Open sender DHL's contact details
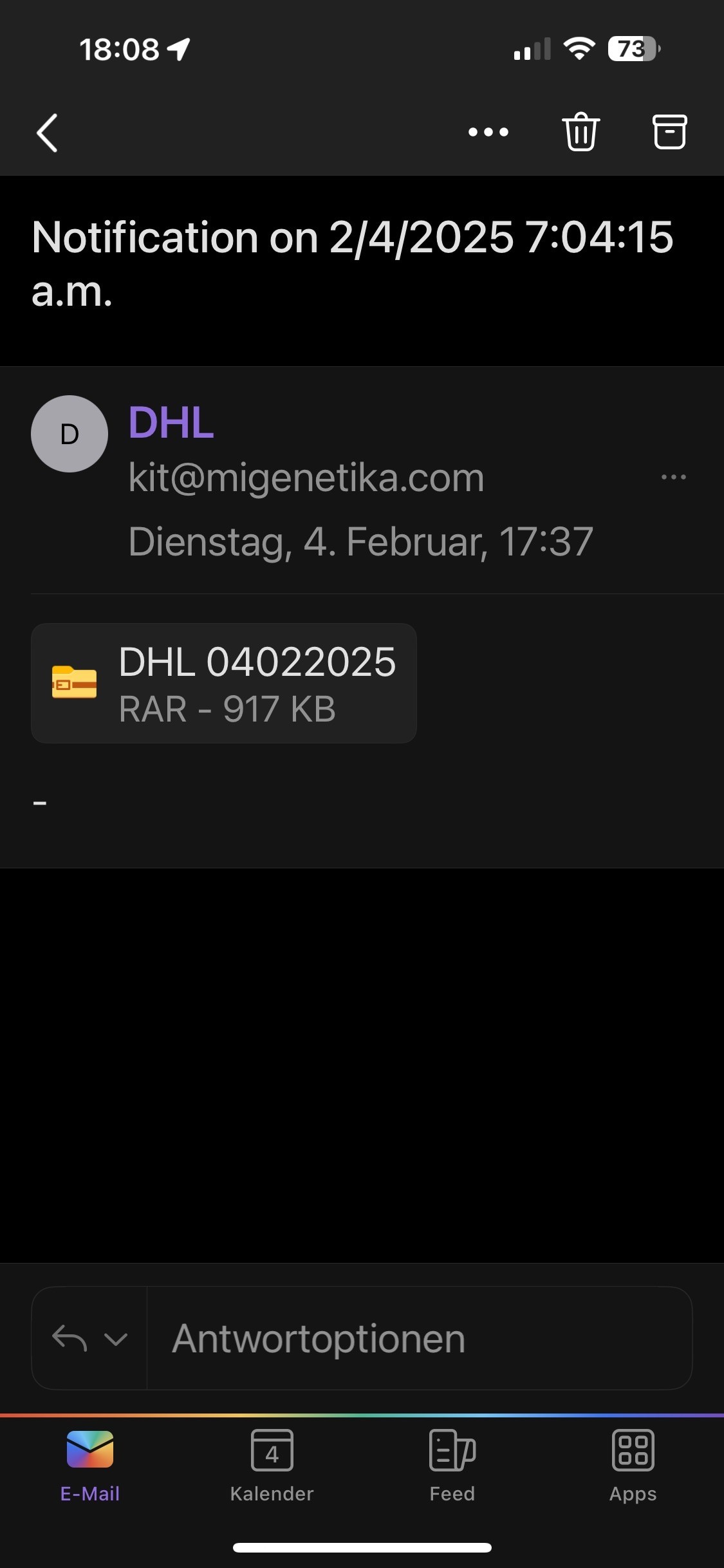Viewport: 724px width, 1568px height. pyautogui.click(x=171, y=423)
